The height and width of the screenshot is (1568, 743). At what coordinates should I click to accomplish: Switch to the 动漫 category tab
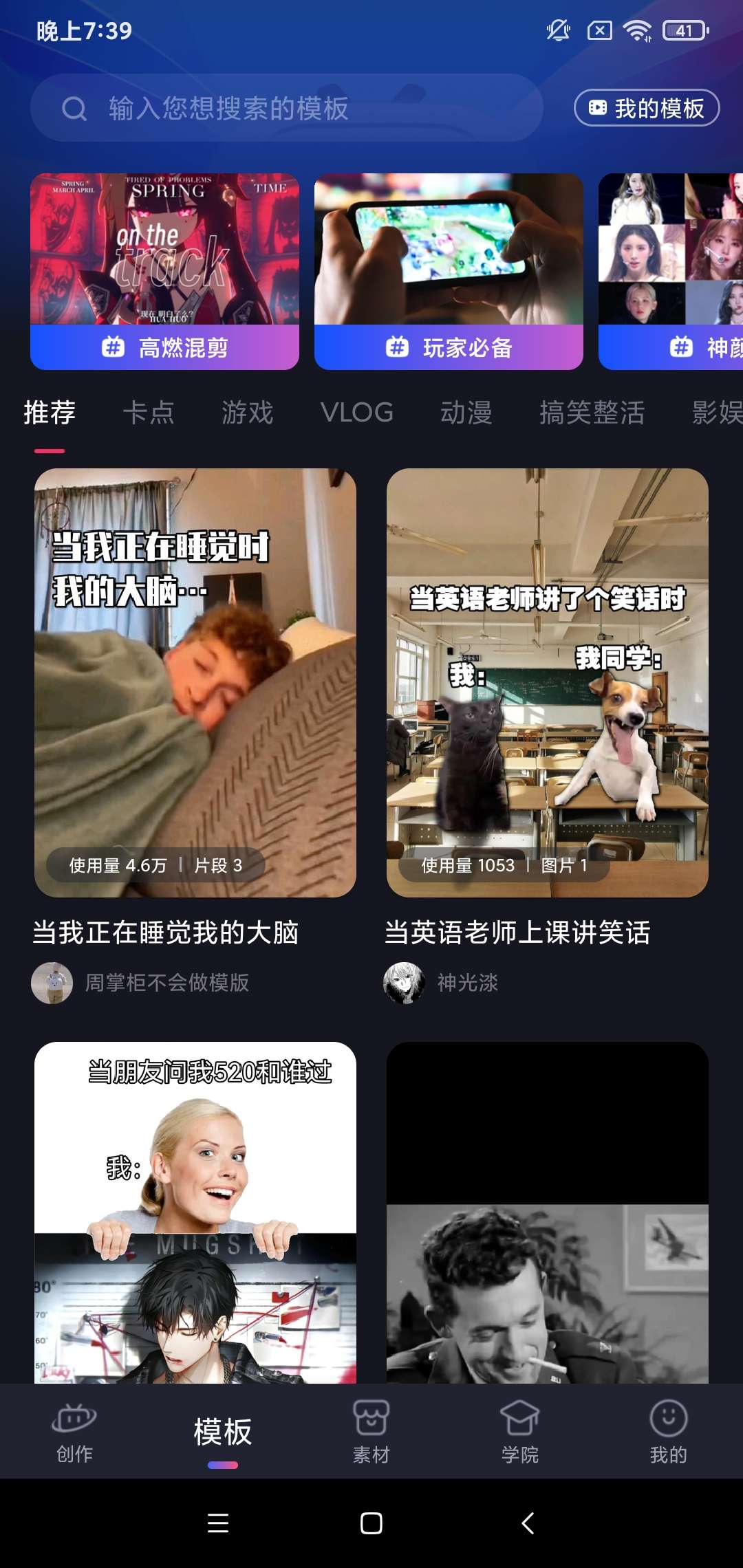pyautogui.click(x=466, y=413)
